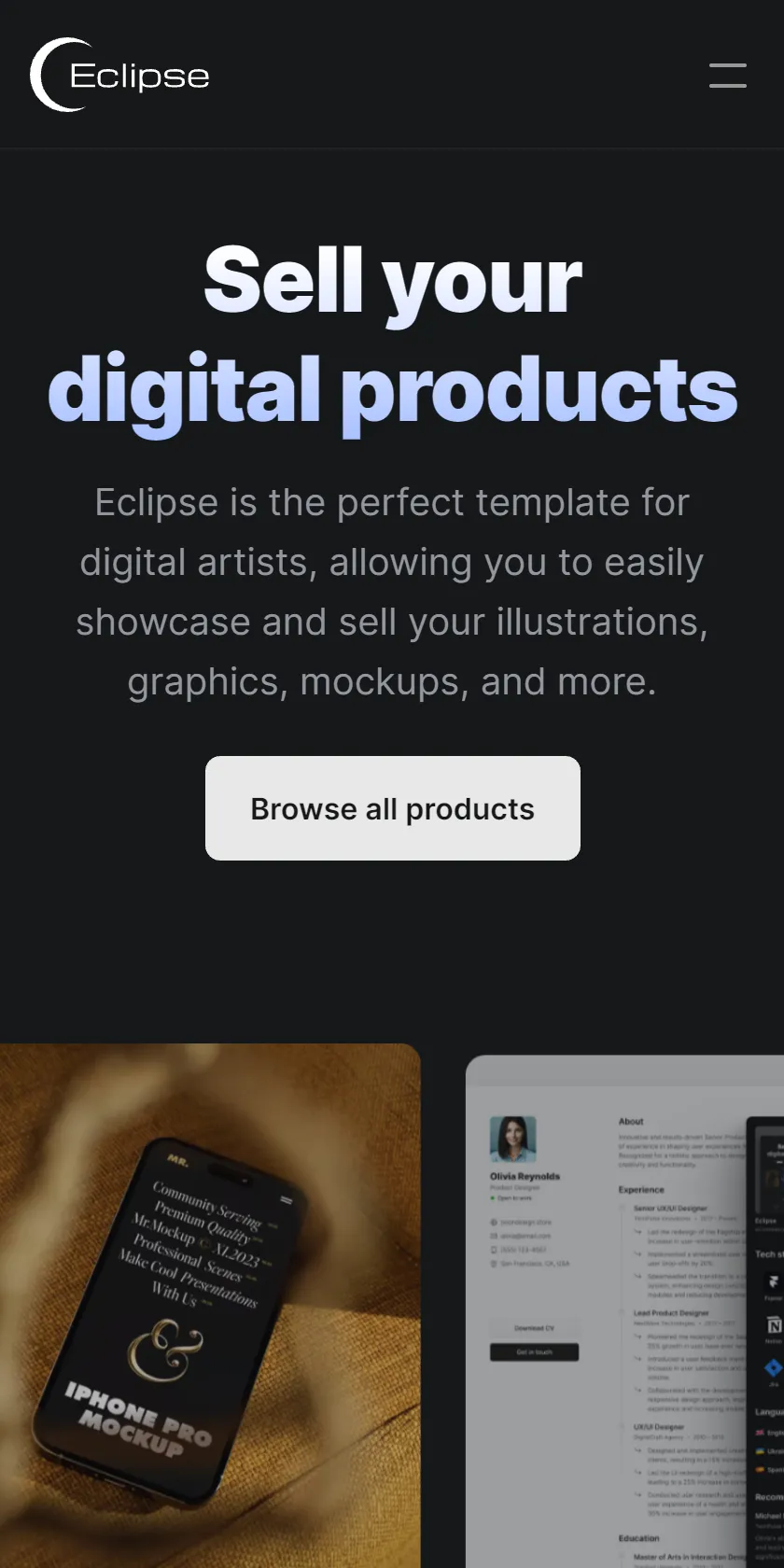Tap Browse all products button
This screenshot has height=1568, width=784.
tap(393, 808)
